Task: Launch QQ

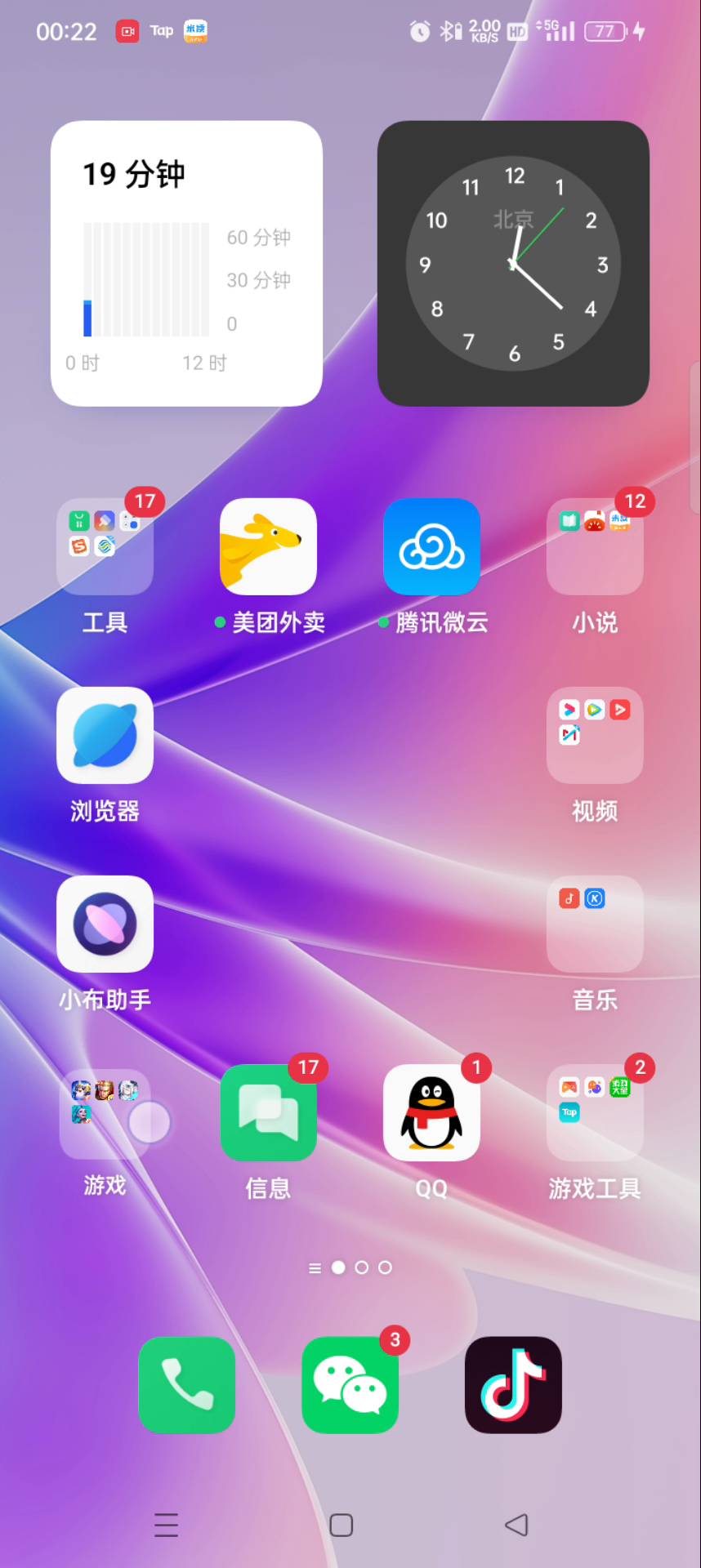Action: point(431,1112)
